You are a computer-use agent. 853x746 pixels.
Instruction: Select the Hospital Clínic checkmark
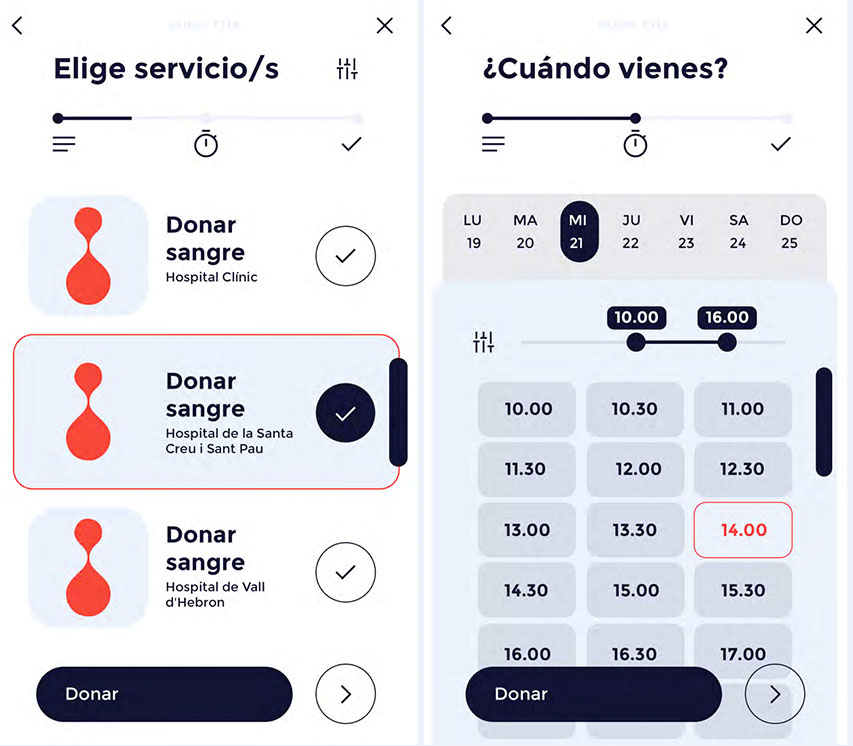coord(345,257)
